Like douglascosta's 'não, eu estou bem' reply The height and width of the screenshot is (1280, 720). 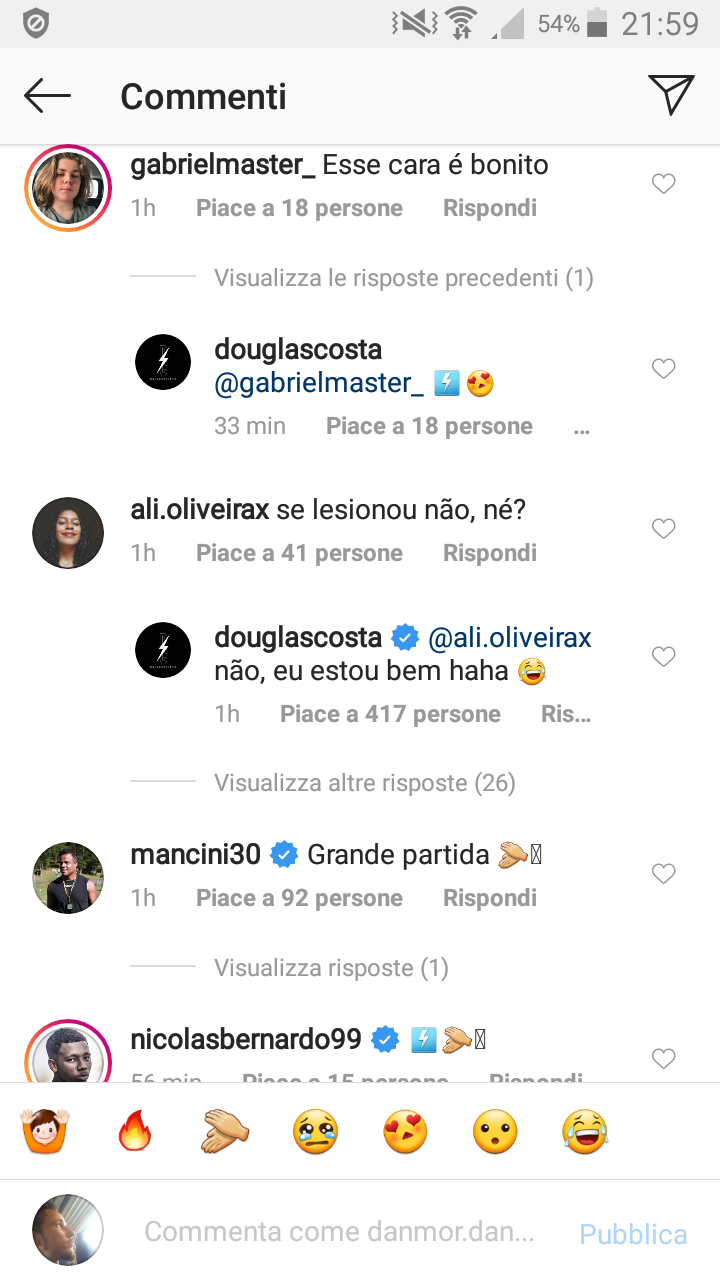click(663, 657)
